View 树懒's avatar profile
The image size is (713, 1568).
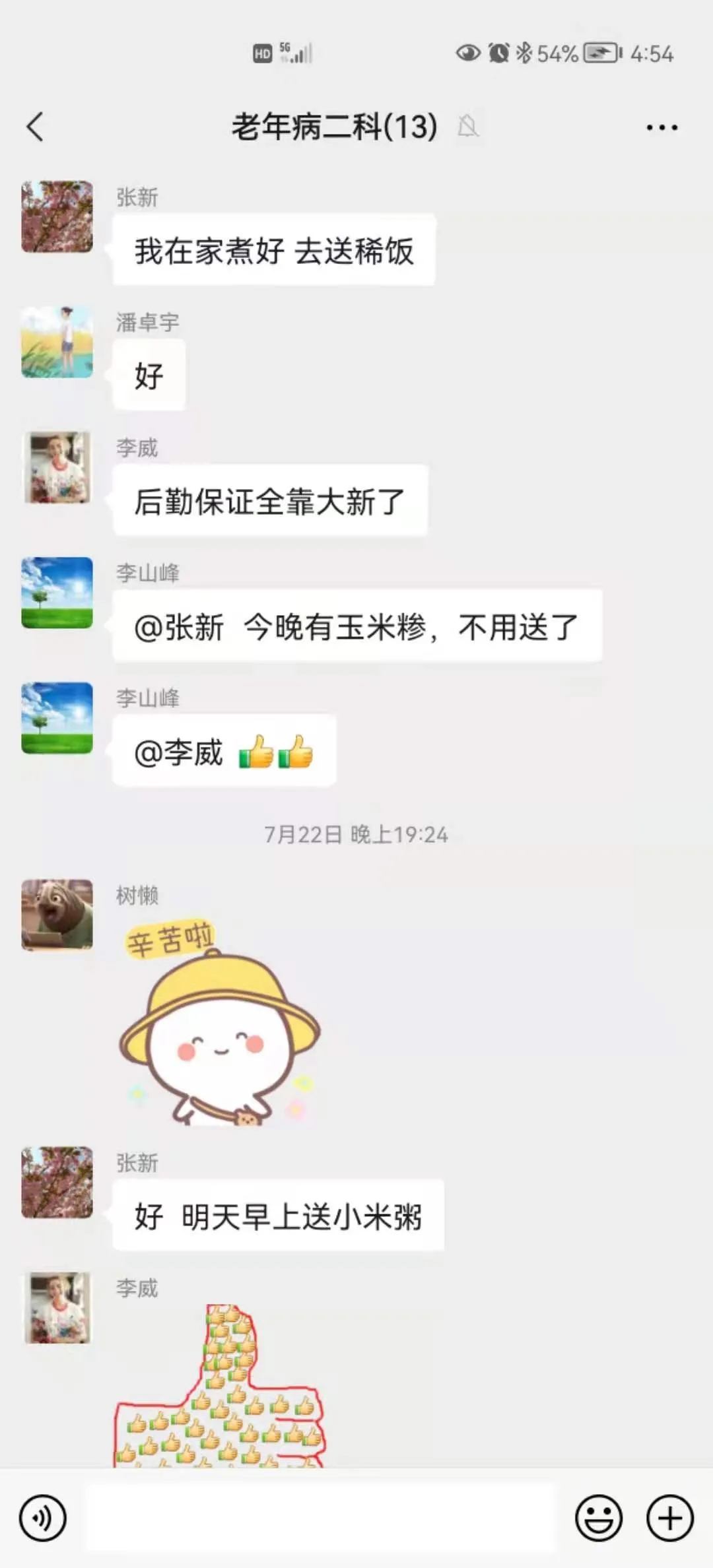point(57,915)
